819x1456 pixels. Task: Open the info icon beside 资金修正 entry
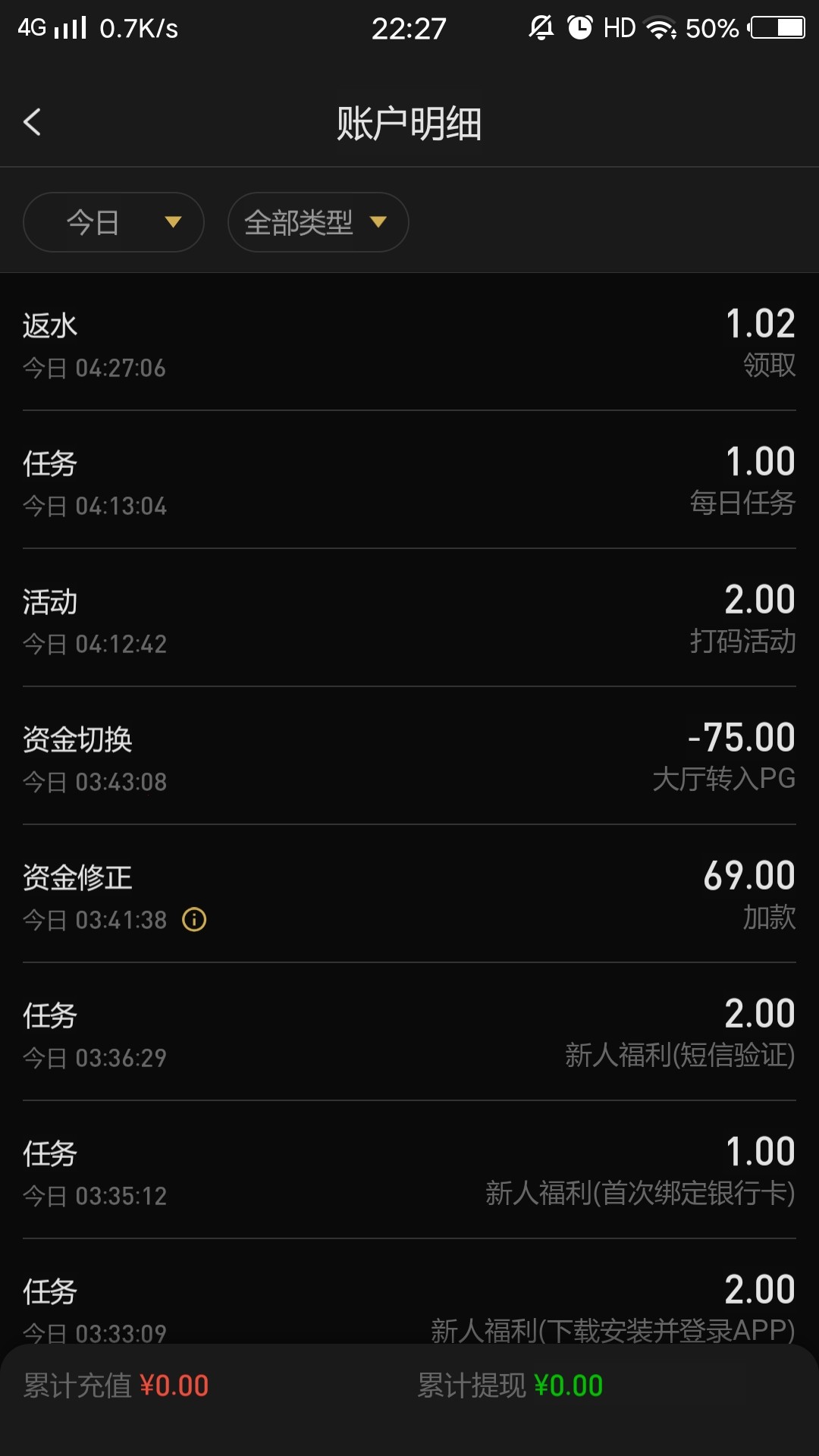point(194,920)
